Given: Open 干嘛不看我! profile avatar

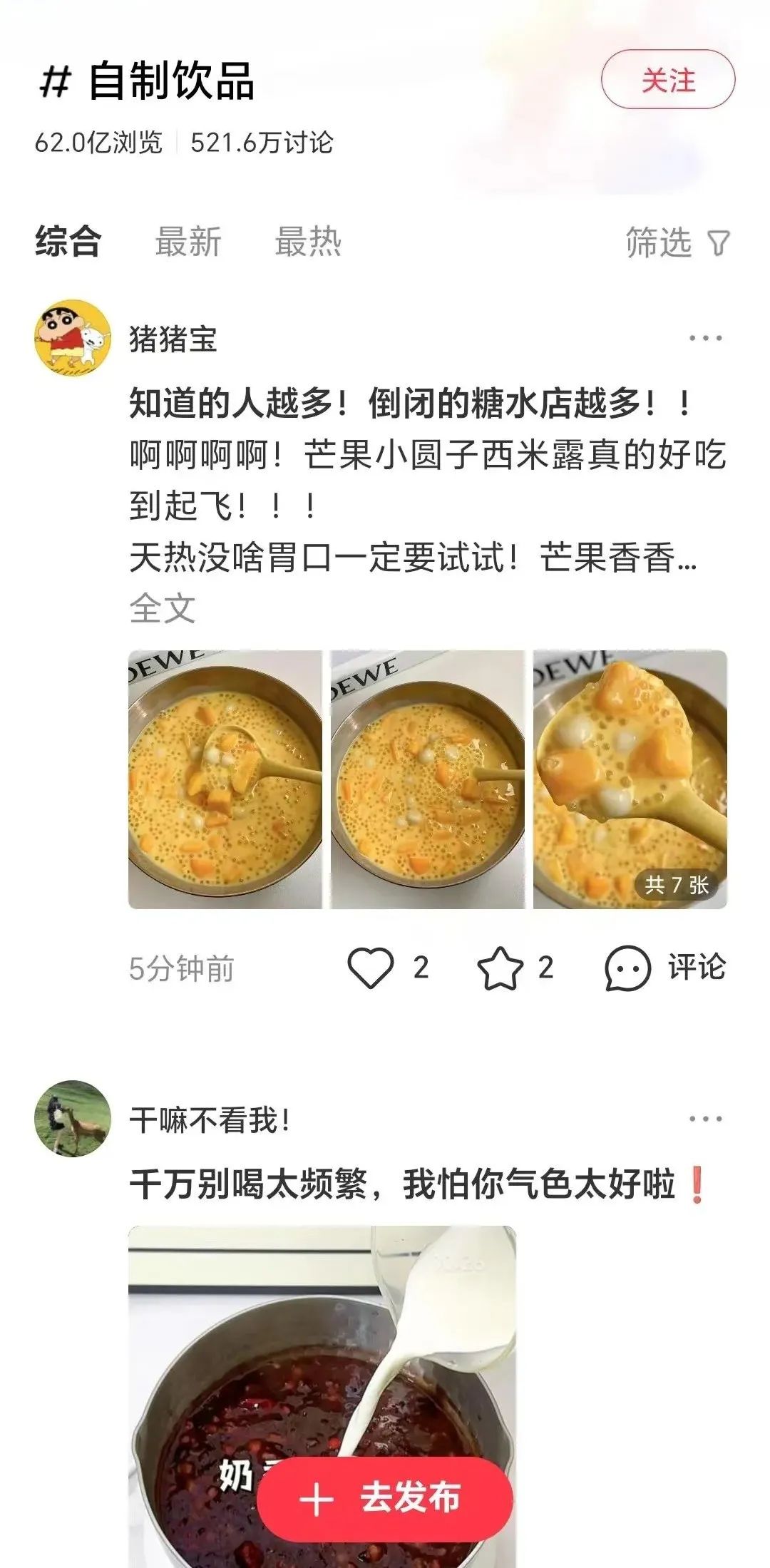Looking at the screenshot, I should click(x=73, y=1119).
